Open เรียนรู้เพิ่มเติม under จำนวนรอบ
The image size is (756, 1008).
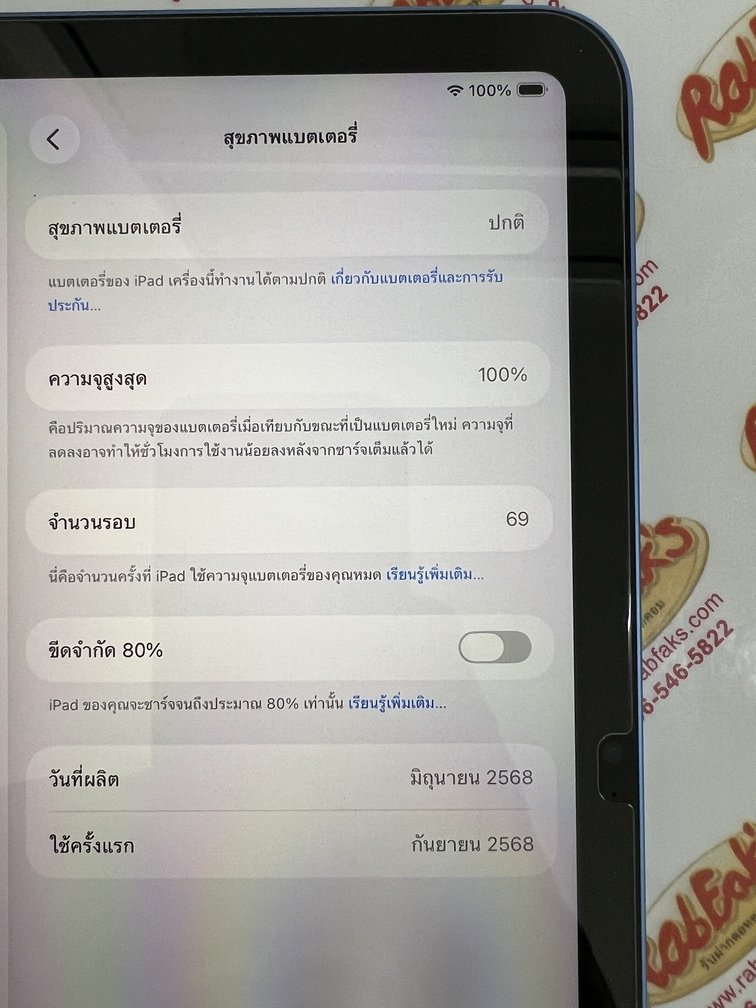point(434,575)
